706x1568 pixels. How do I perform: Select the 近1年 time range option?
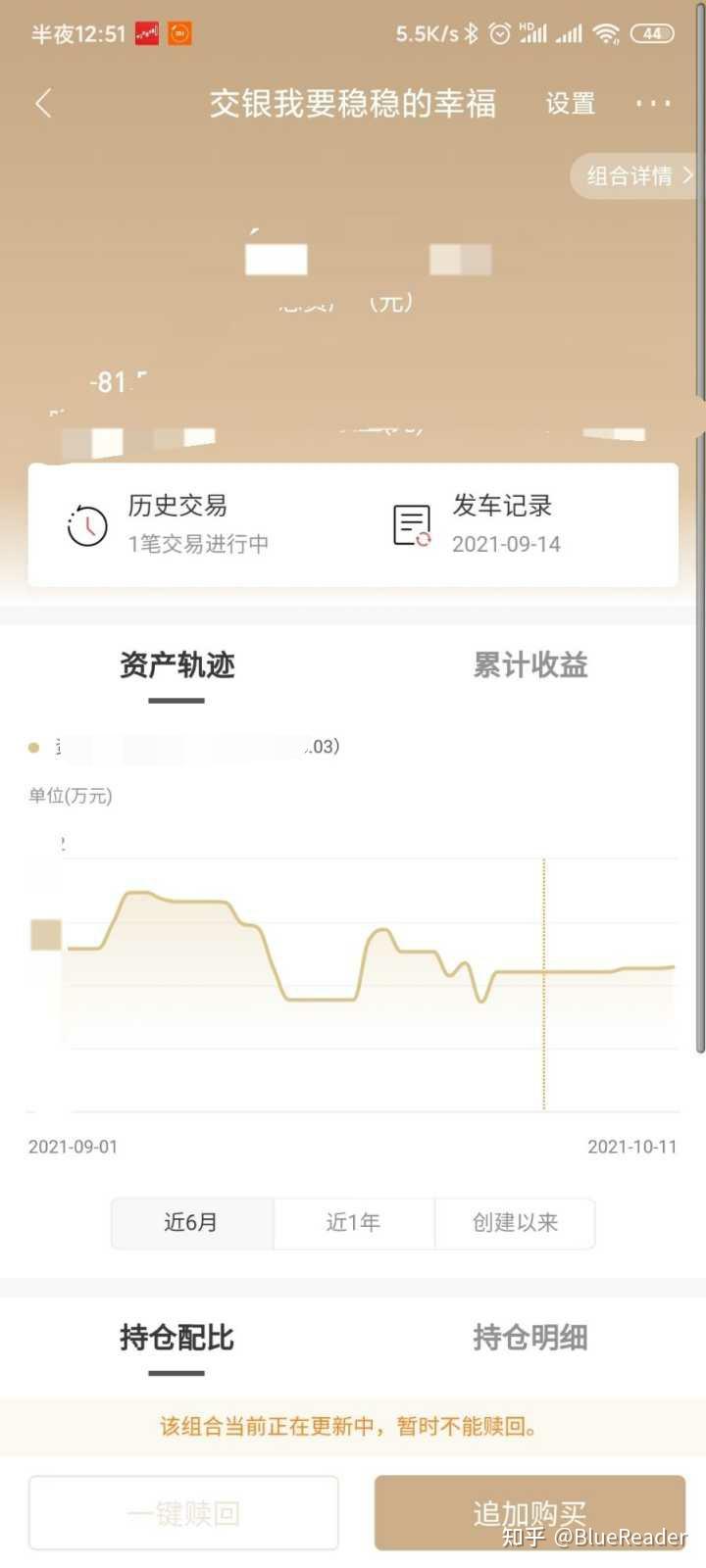353,1223
